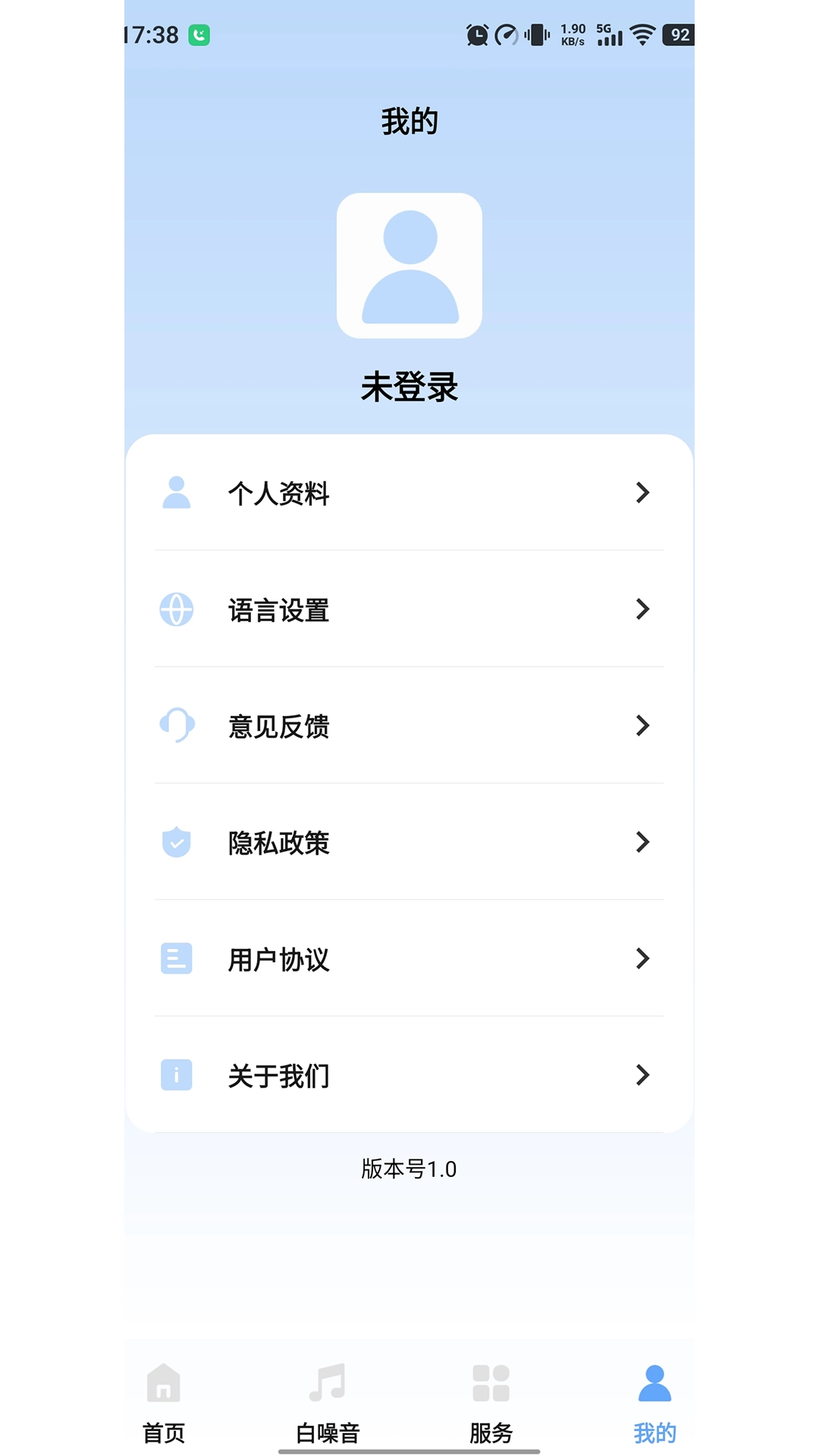
Task: Click the 版本号1.0 version text
Action: point(409,1169)
